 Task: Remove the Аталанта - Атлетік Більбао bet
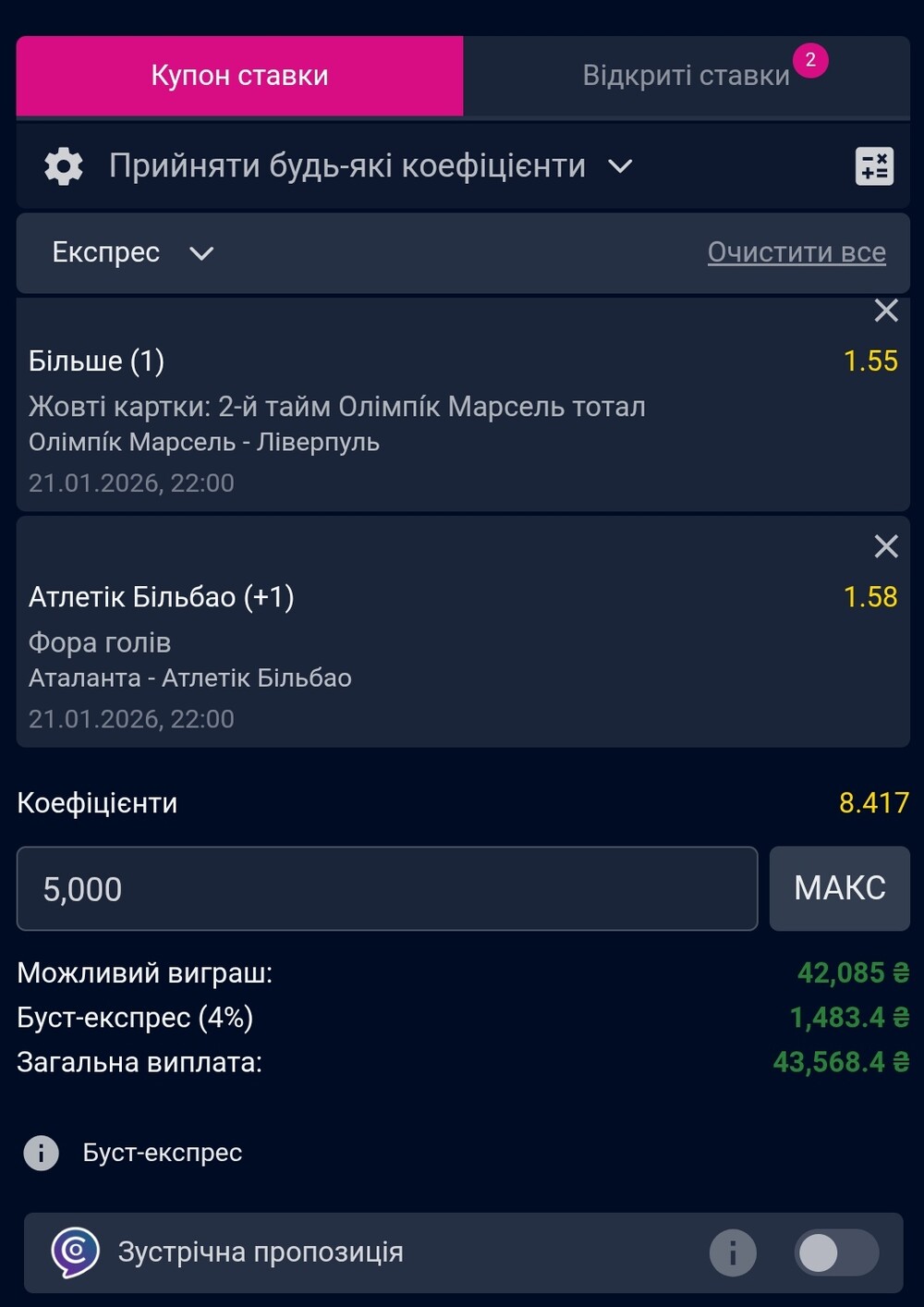(x=885, y=547)
